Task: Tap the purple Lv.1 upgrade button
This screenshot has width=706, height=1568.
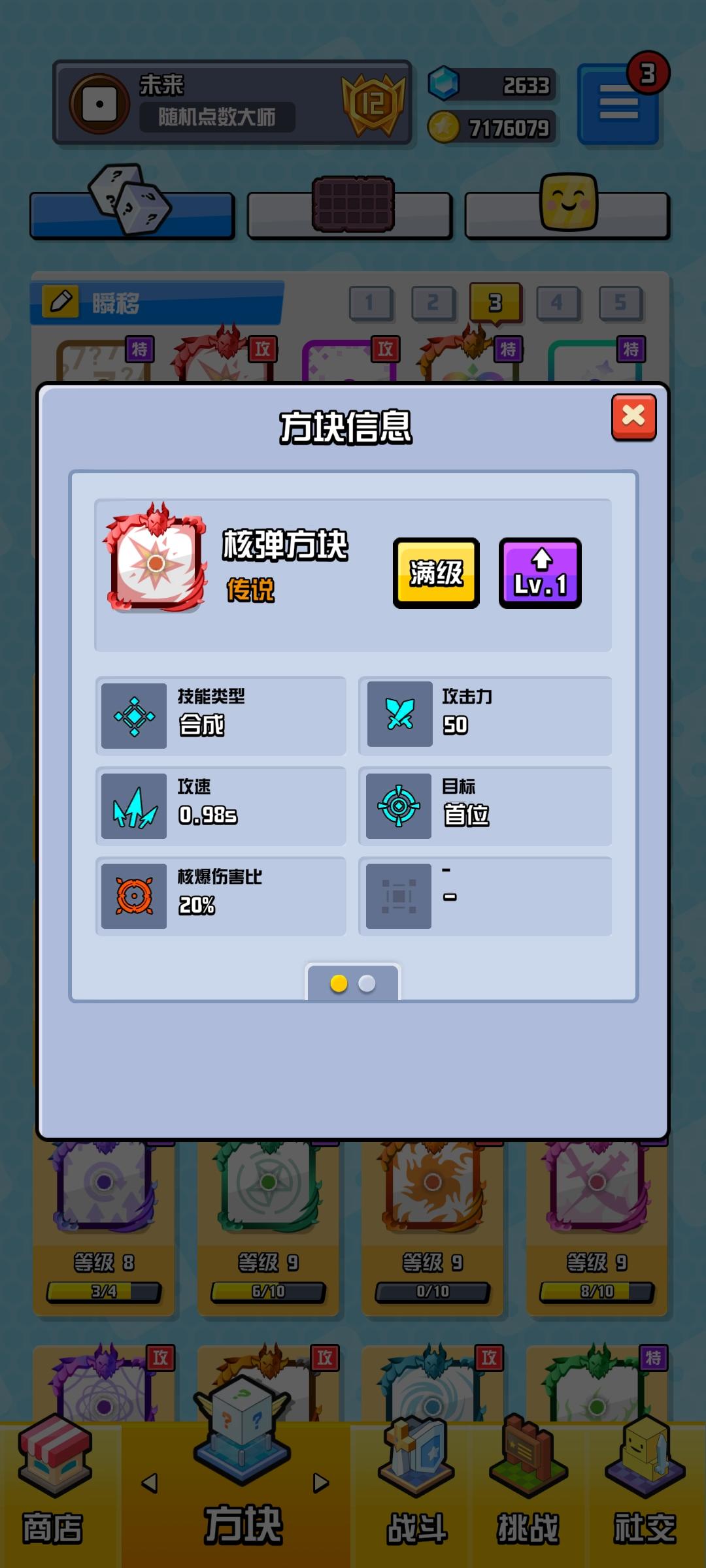Action: coord(540,573)
